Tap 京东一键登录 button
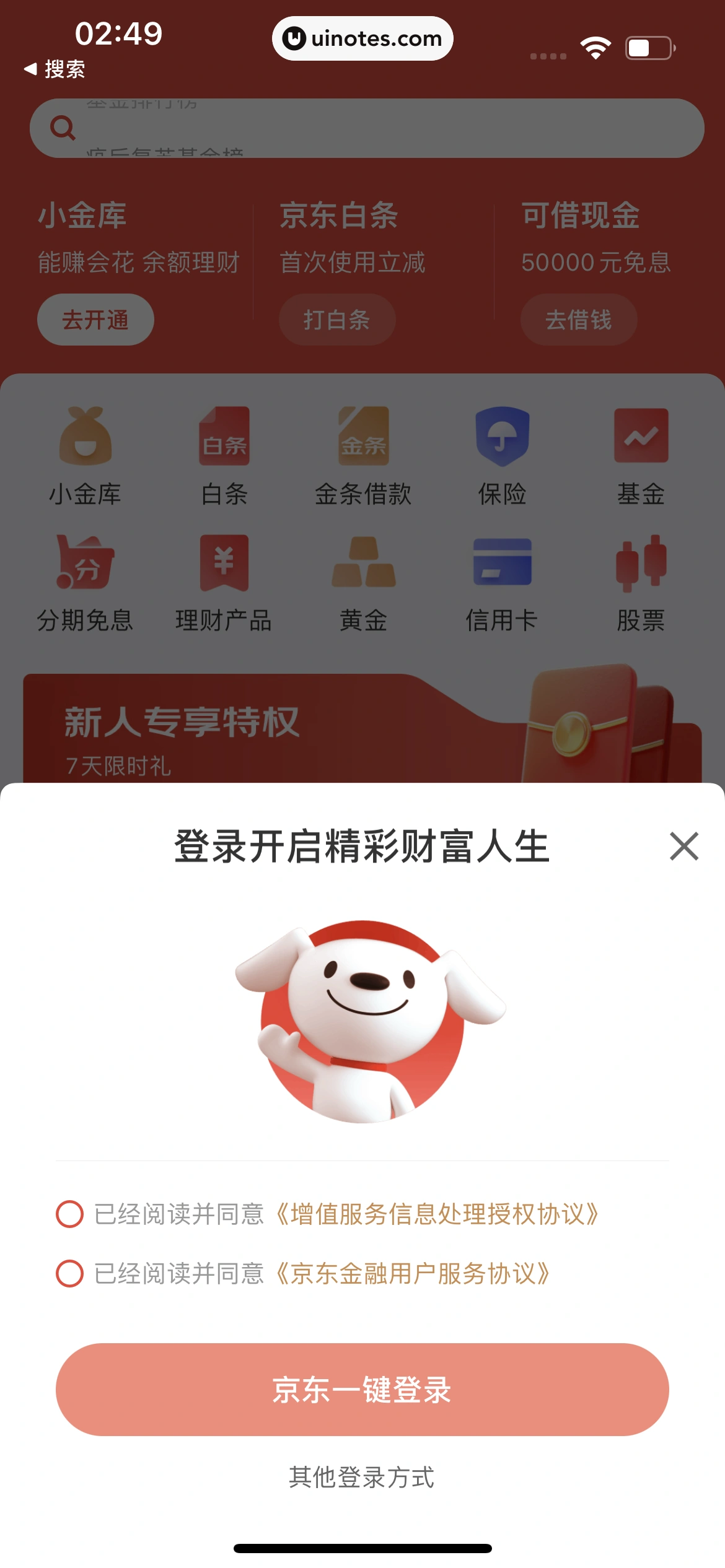Viewport: 725px width, 1568px height. click(x=362, y=1389)
